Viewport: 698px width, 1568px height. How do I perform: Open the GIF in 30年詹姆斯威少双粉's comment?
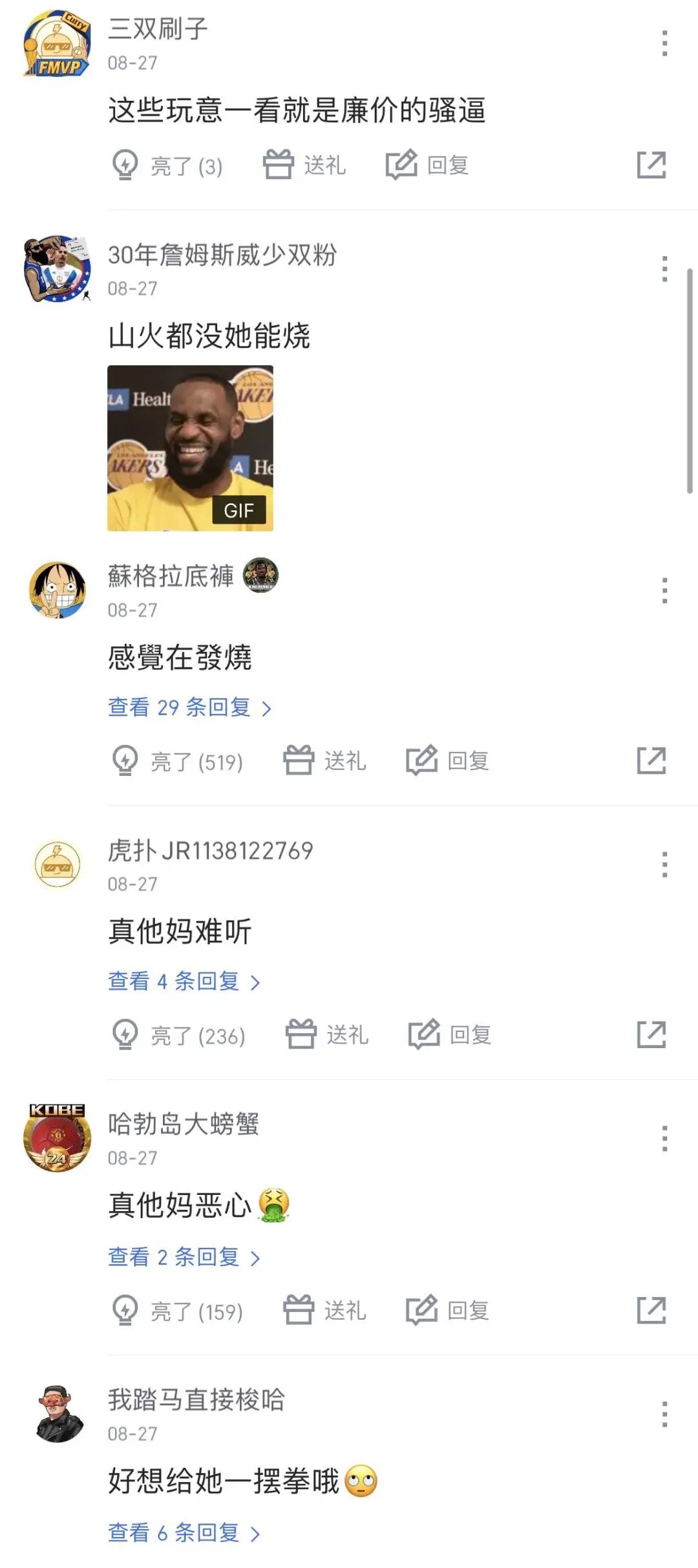pos(190,448)
